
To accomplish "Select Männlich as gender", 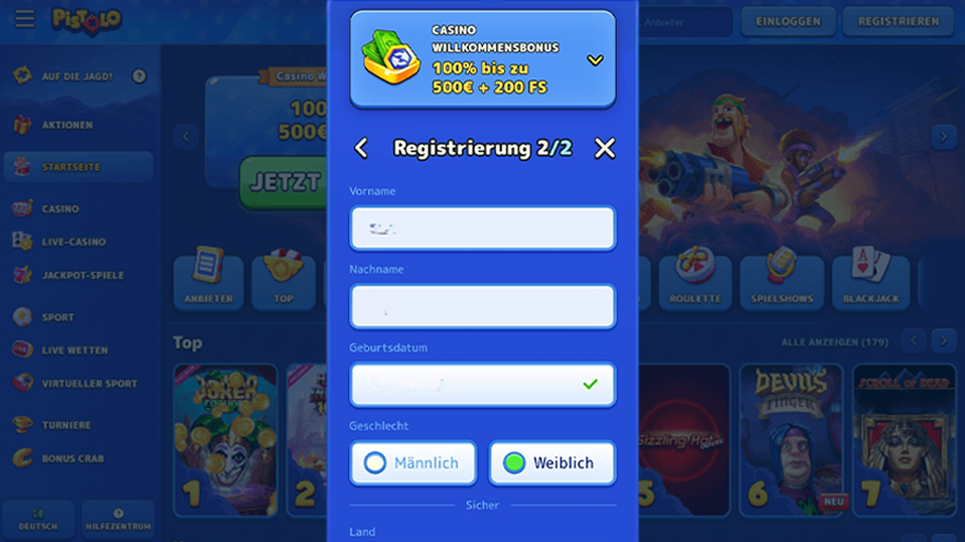I will [x=412, y=463].
